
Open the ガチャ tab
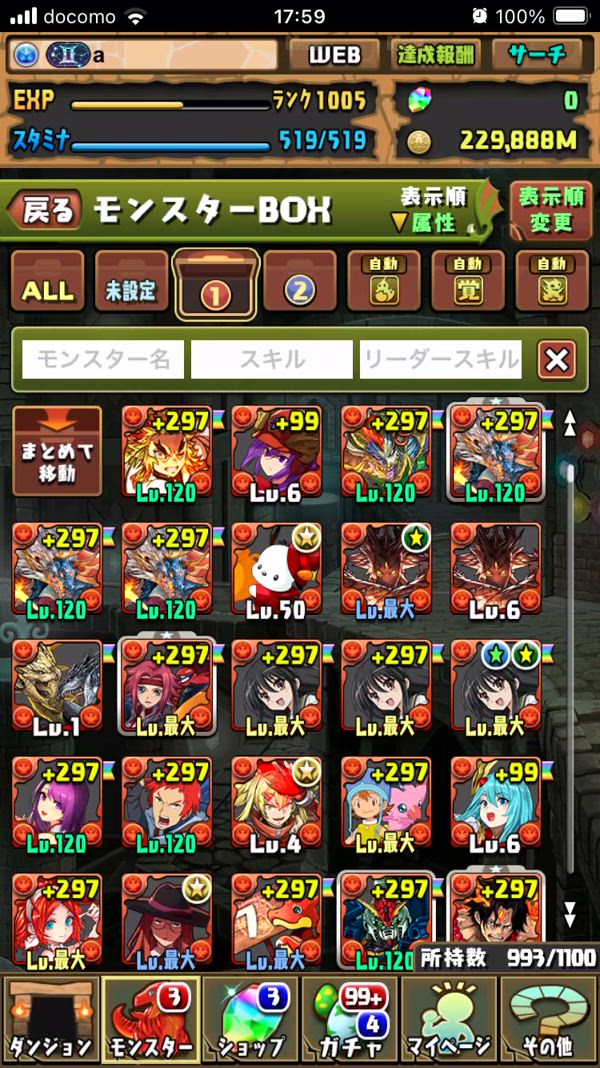(348, 1020)
